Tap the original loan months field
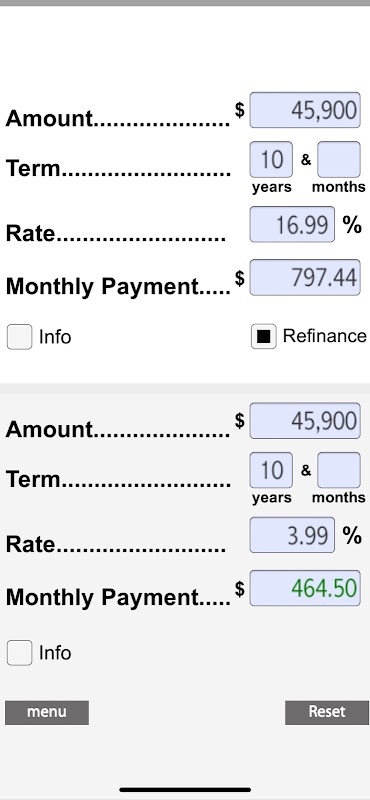The width and height of the screenshot is (370, 800). 339,159
